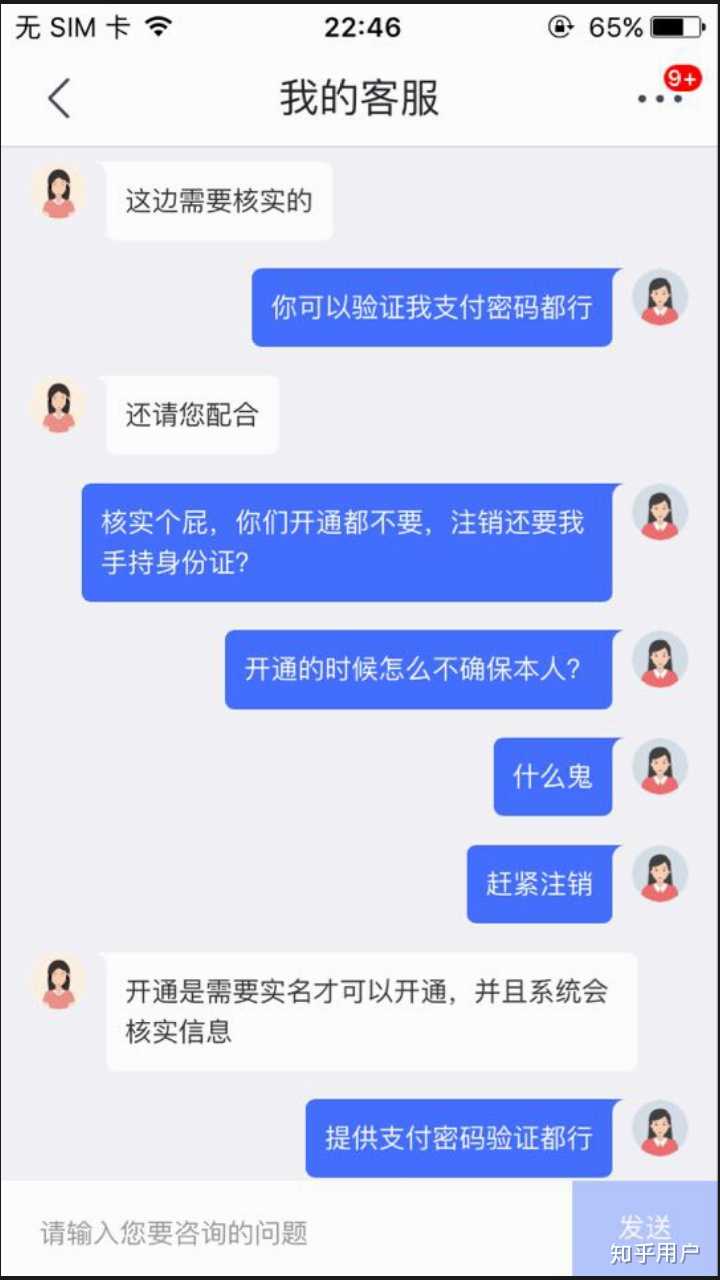This screenshot has width=720, height=1280.
Task: Open the three-dot menu with 9+ badge
Action: point(661,98)
